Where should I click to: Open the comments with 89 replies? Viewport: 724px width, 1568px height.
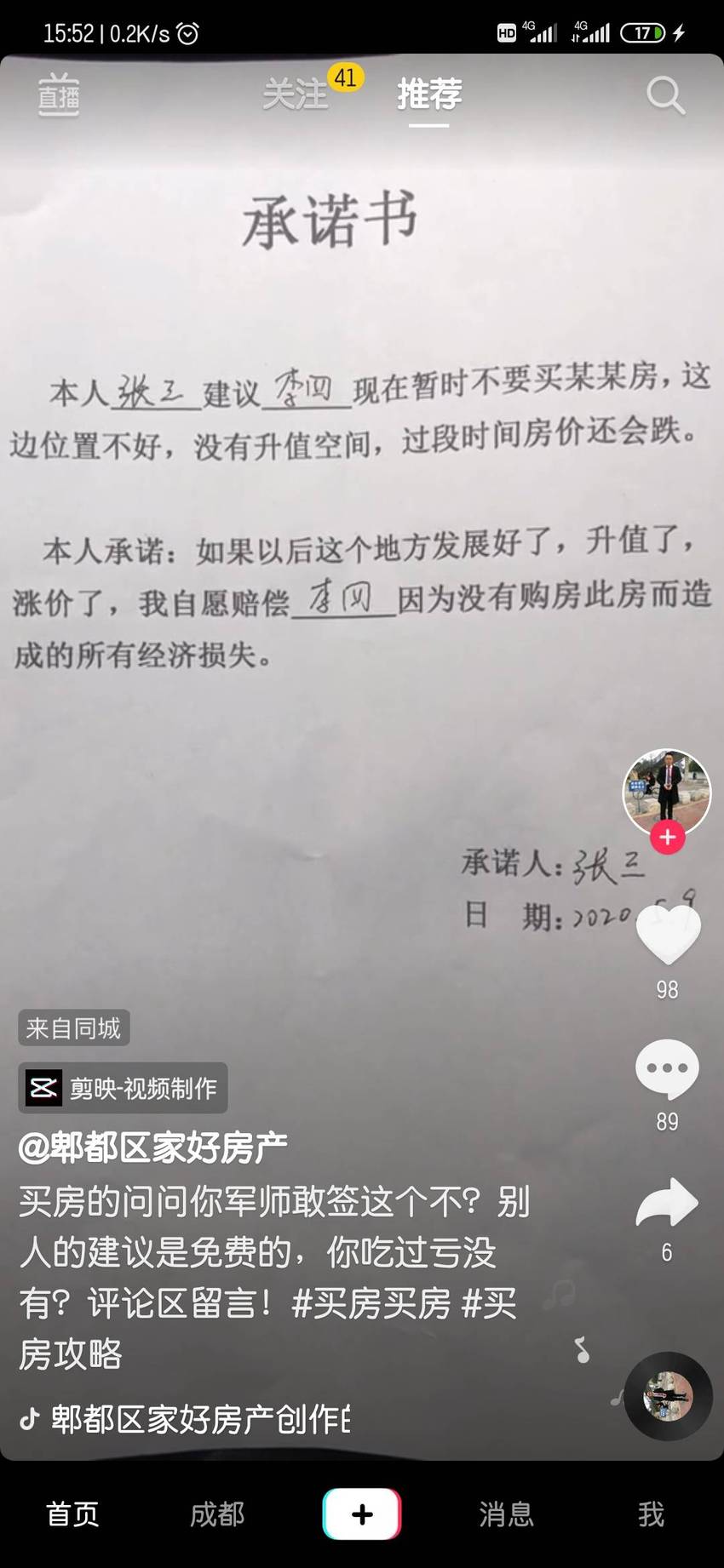tap(667, 1069)
